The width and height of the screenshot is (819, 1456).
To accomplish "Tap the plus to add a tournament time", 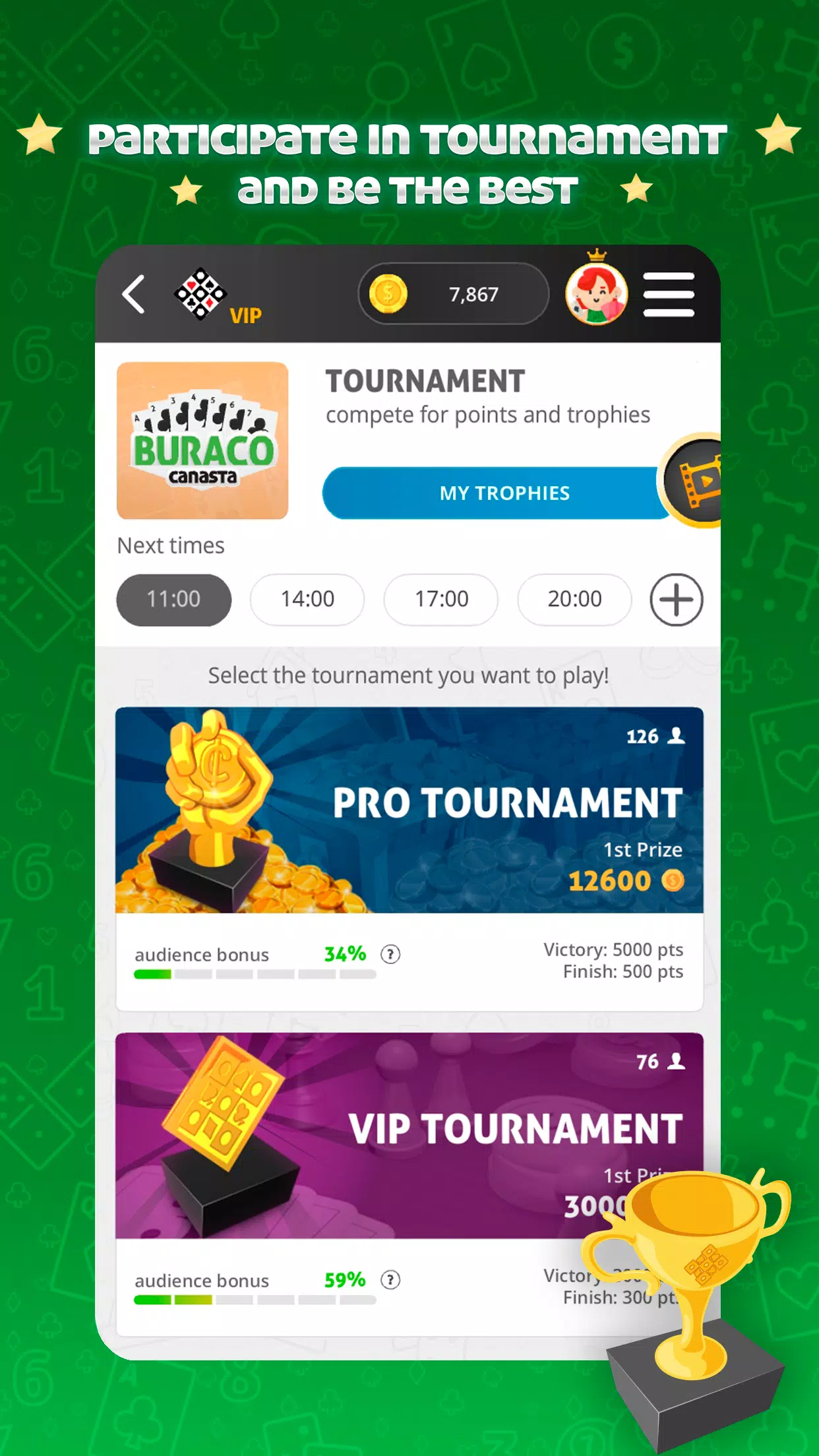I will click(675, 599).
